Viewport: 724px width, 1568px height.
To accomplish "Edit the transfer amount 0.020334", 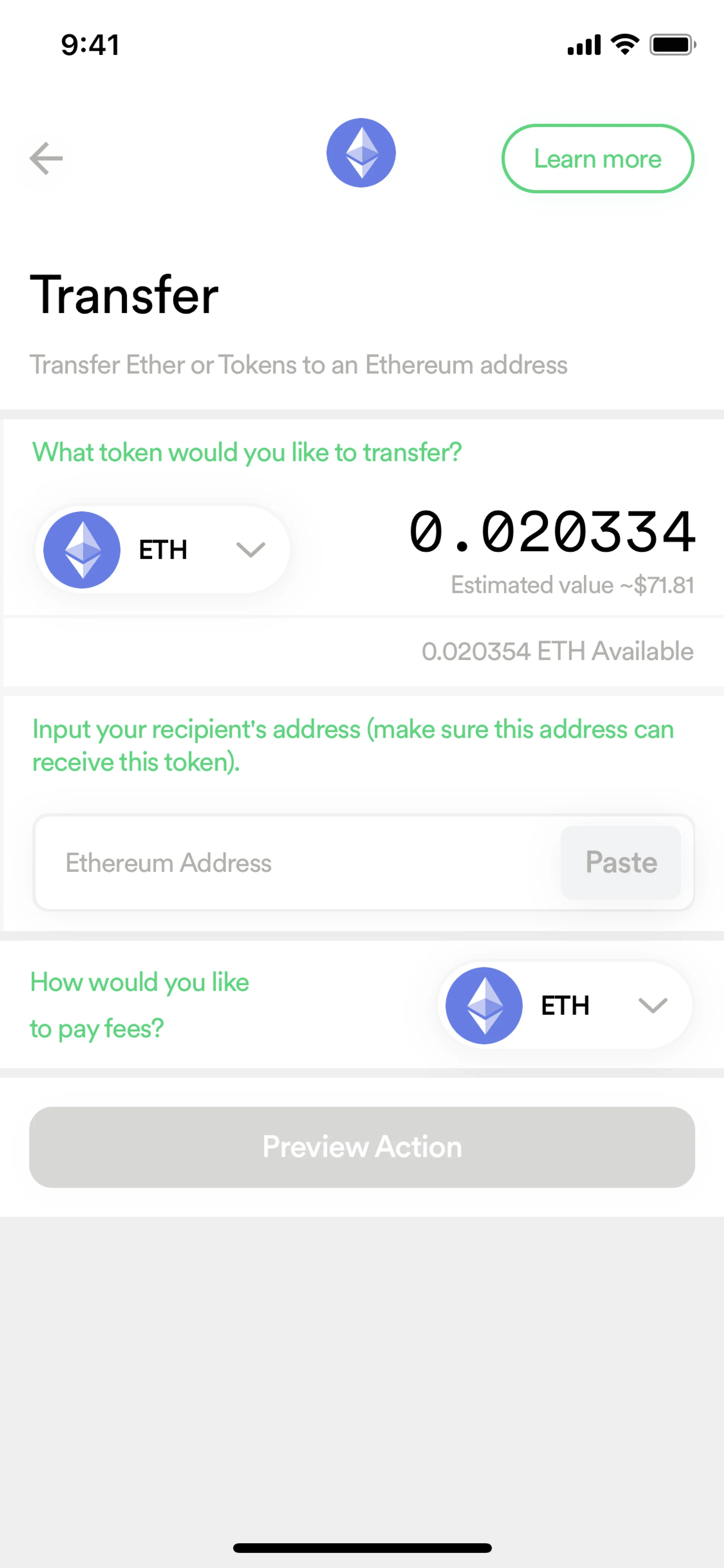I will pos(551,533).
